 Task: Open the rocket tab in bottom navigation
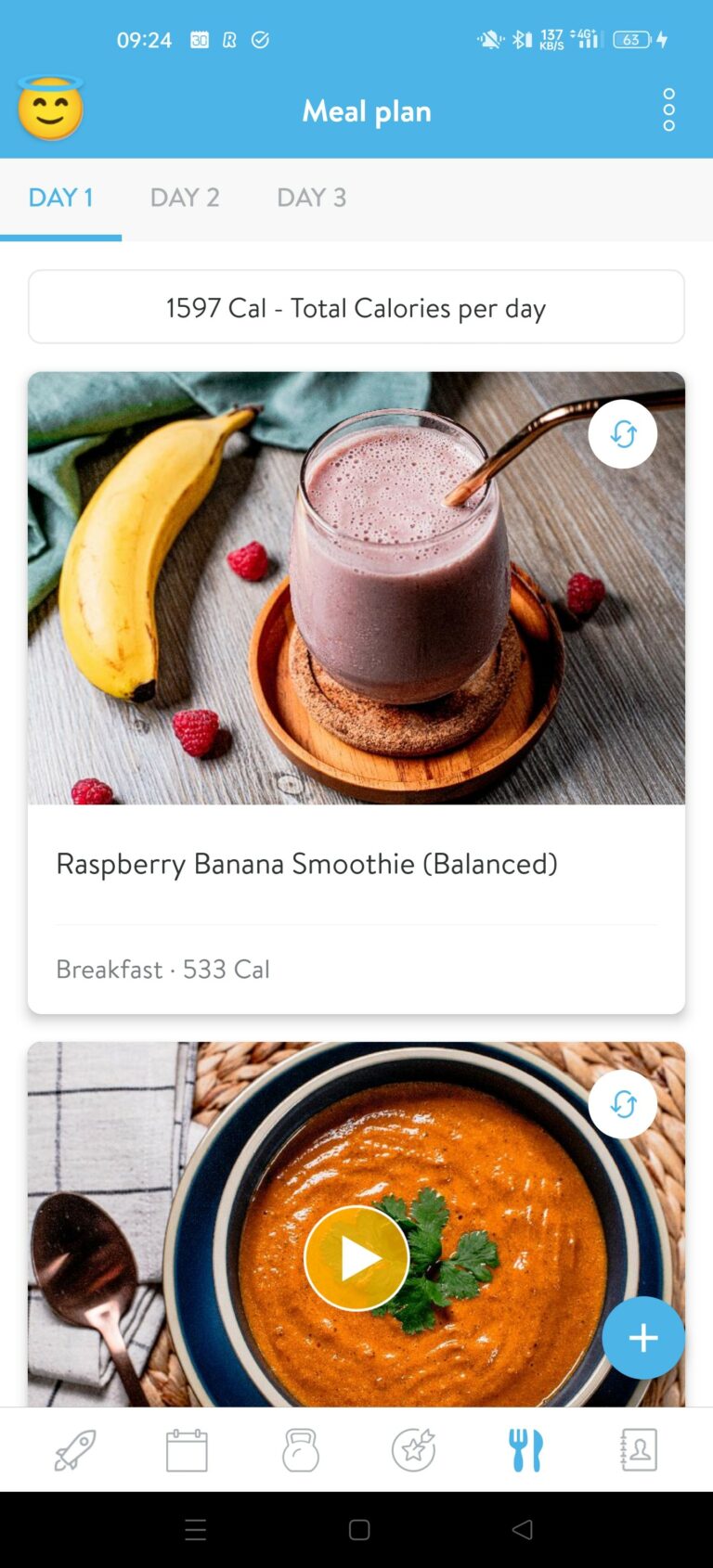pyautogui.click(x=74, y=1449)
